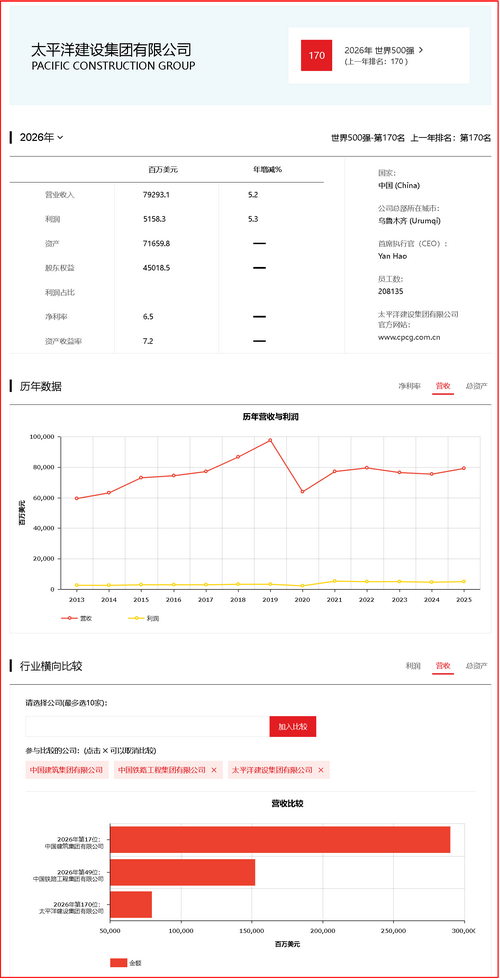Focus the company selection input box

148,727
